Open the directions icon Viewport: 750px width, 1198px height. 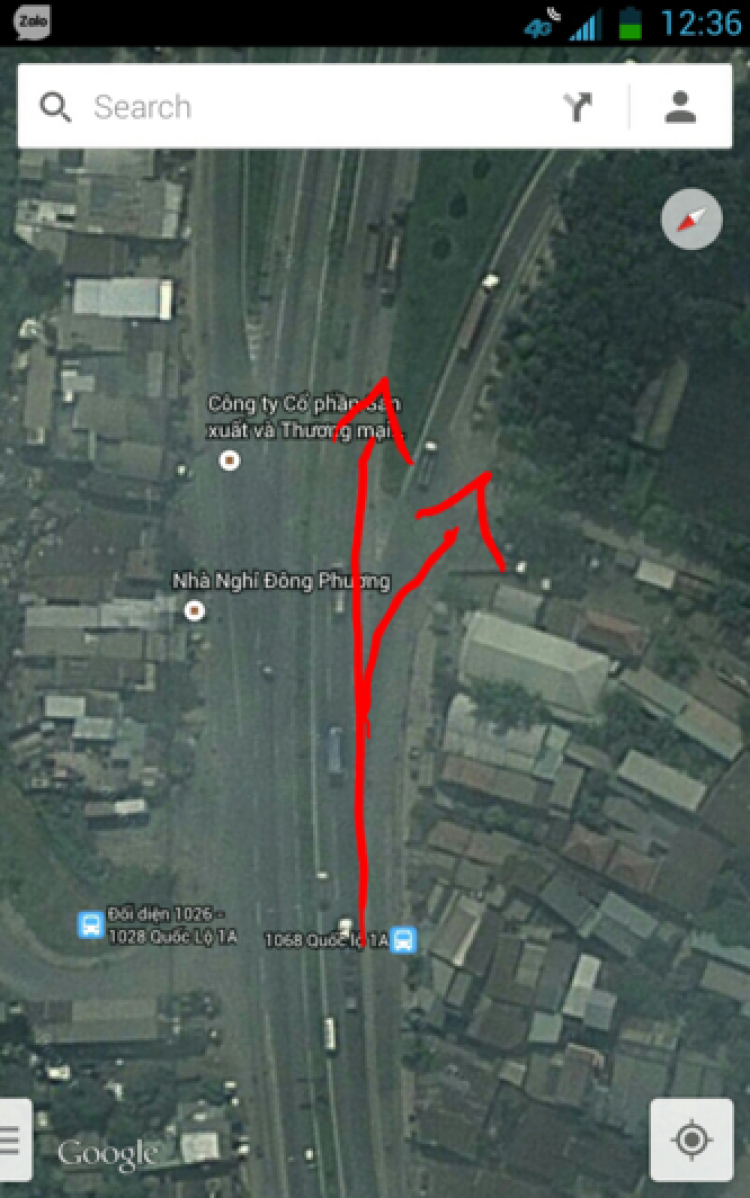click(577, 107)
